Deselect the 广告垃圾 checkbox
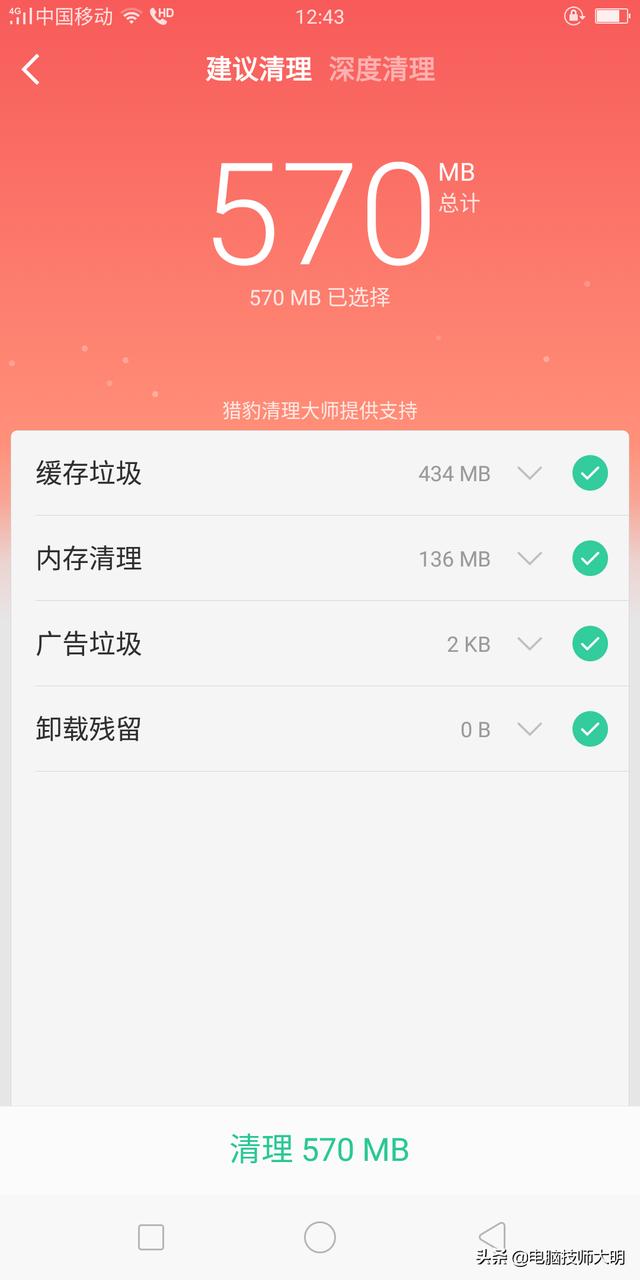Screen dimensions: 640x1280 tap(590, 643)
